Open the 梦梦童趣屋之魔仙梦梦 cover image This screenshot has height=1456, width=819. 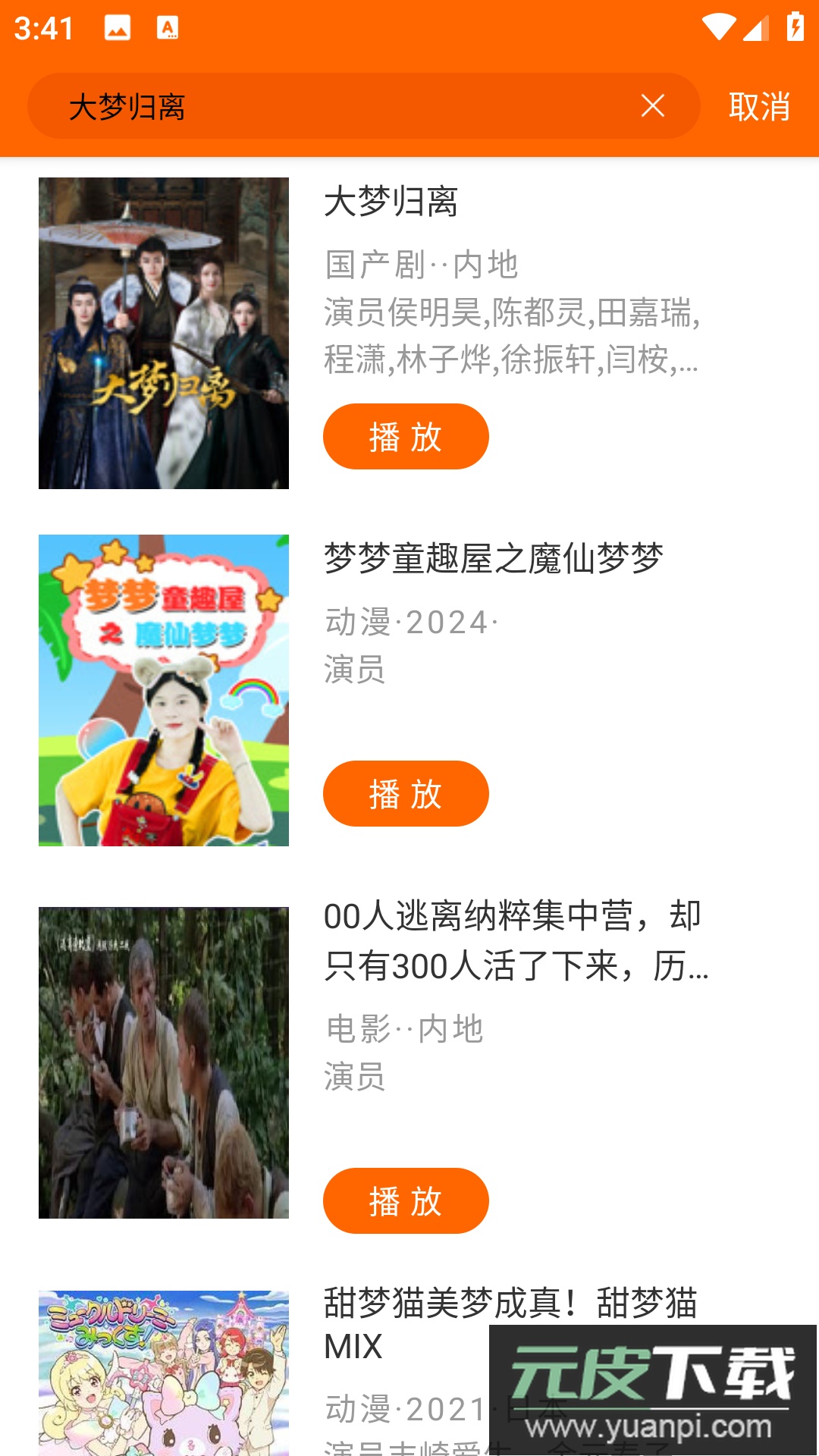tap(164, 690)
